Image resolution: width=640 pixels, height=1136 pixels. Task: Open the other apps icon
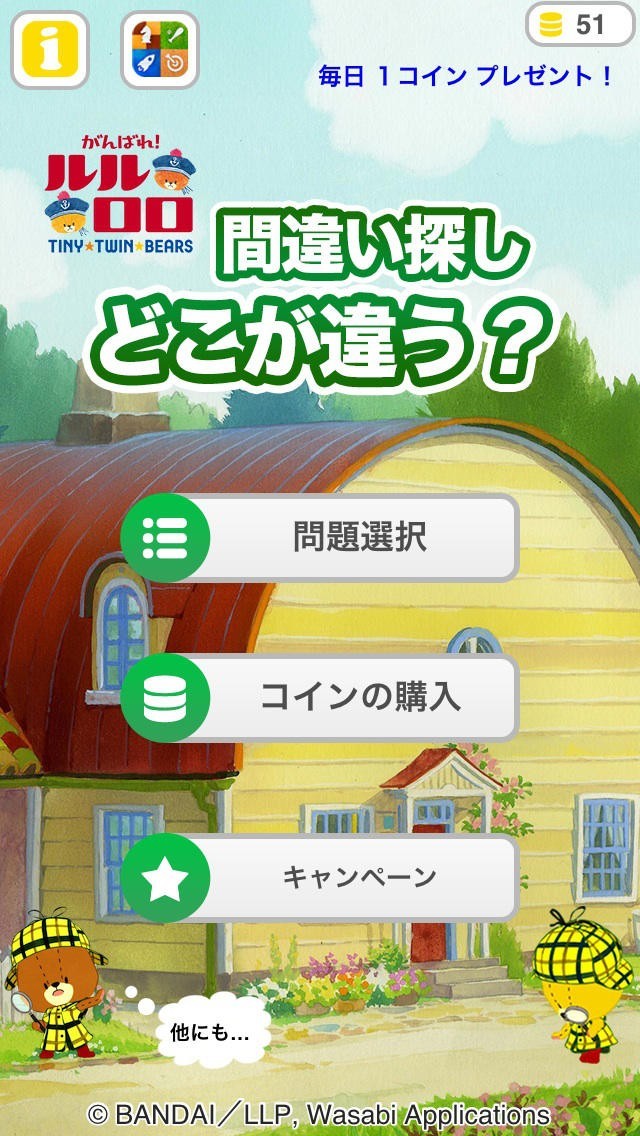160,49
